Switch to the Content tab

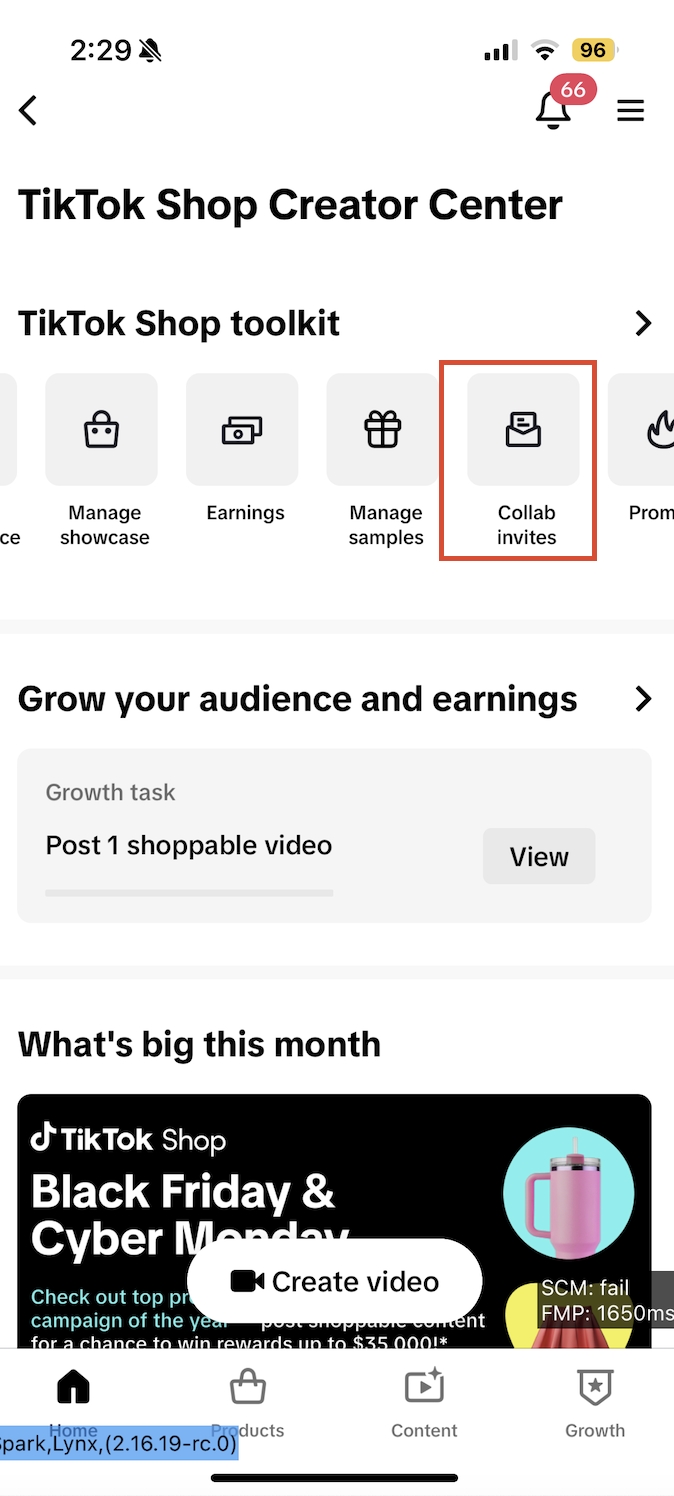click(424, 1400)
